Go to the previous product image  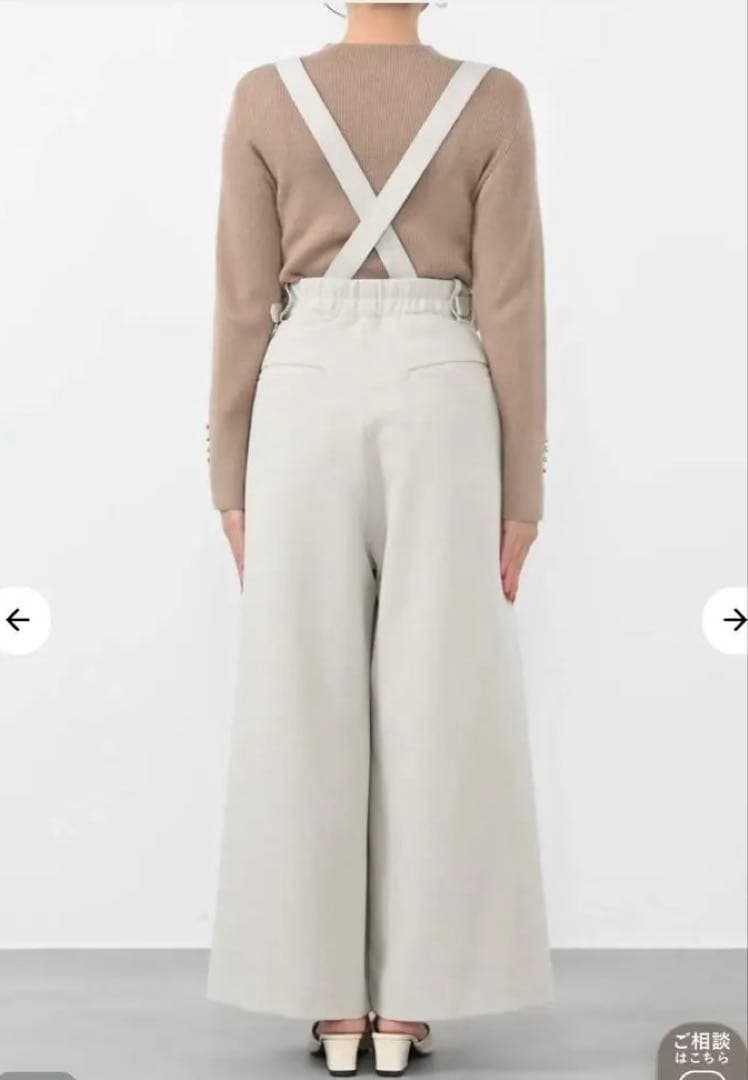pos(18,620)
